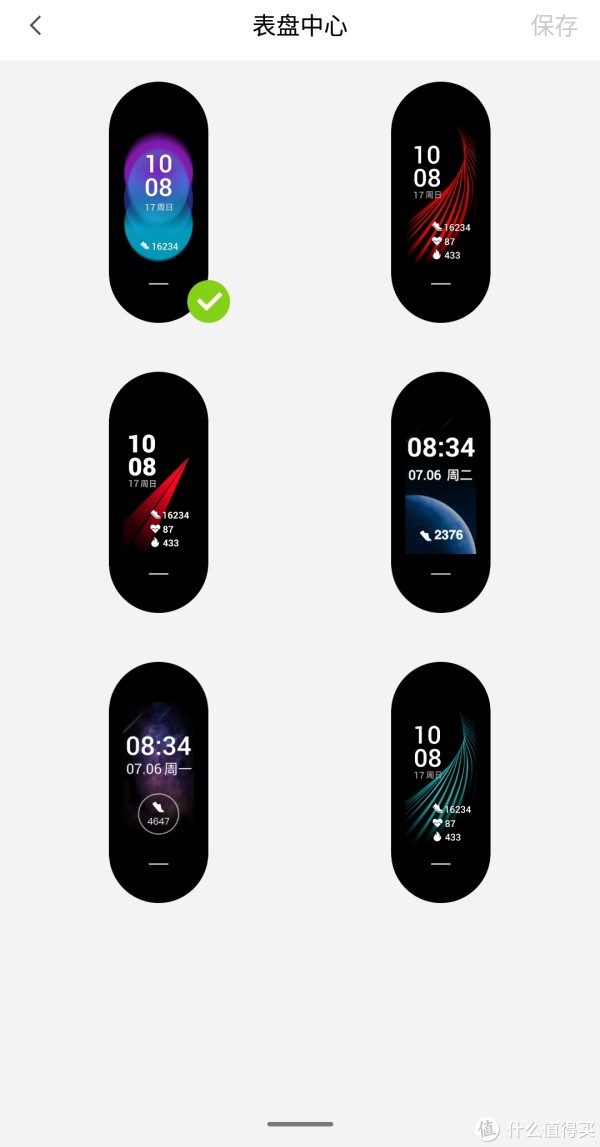
Task: Go back from the 表盘中心 screen
Action: coord(35,26)
